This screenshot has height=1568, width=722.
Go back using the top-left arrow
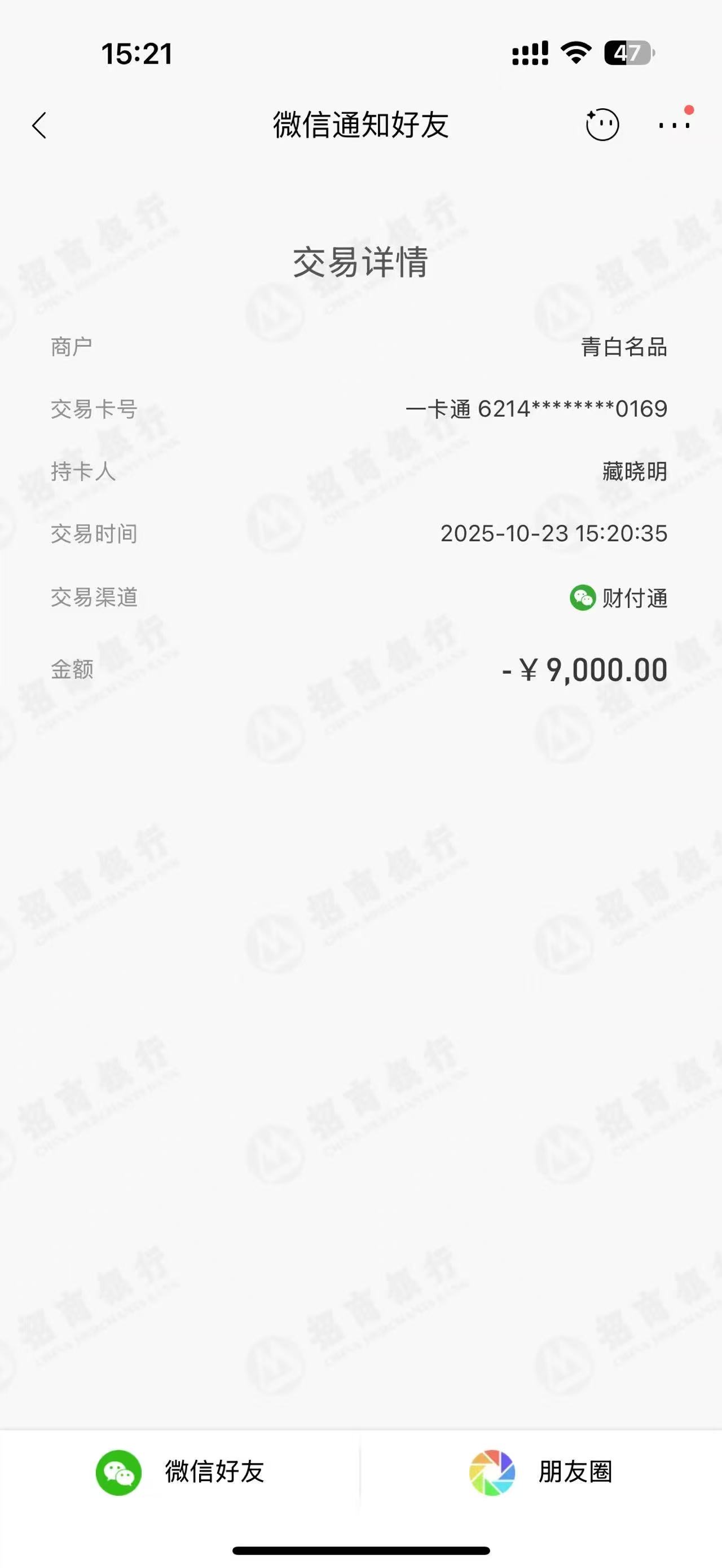point(39,125)
